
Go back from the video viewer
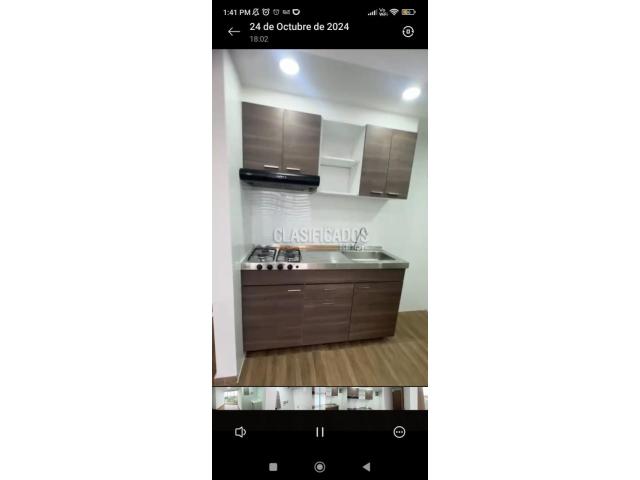[x=234, y=31]
